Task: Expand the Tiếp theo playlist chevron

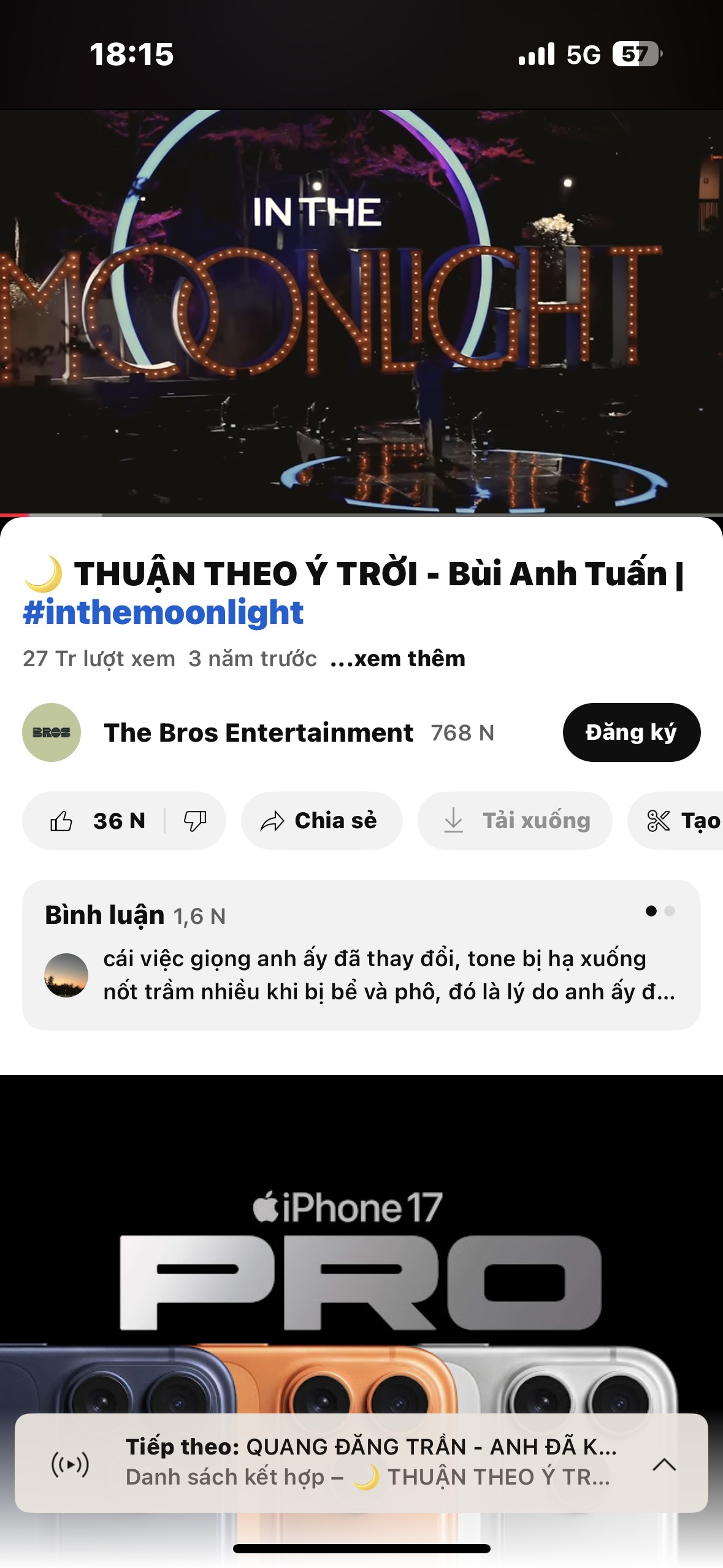Action: click(x=664, y=1464)
